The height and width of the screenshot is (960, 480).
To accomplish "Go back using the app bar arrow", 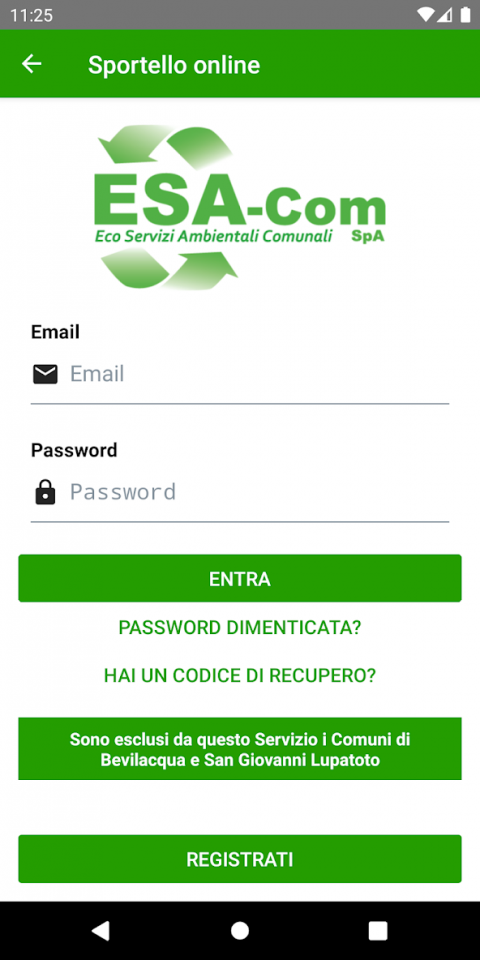I will coord(31,64).
